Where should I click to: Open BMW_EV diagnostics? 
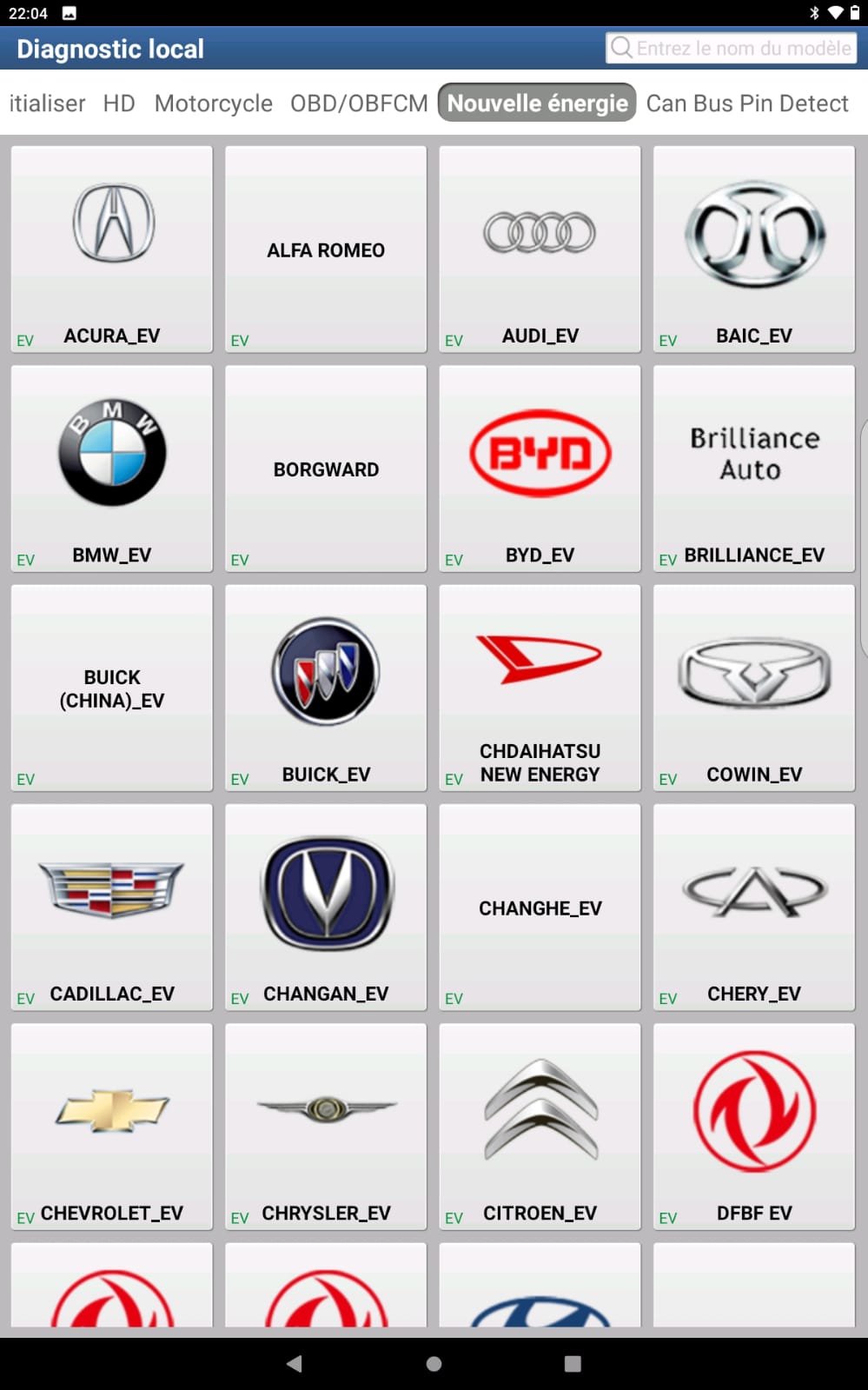coord(112,469)
